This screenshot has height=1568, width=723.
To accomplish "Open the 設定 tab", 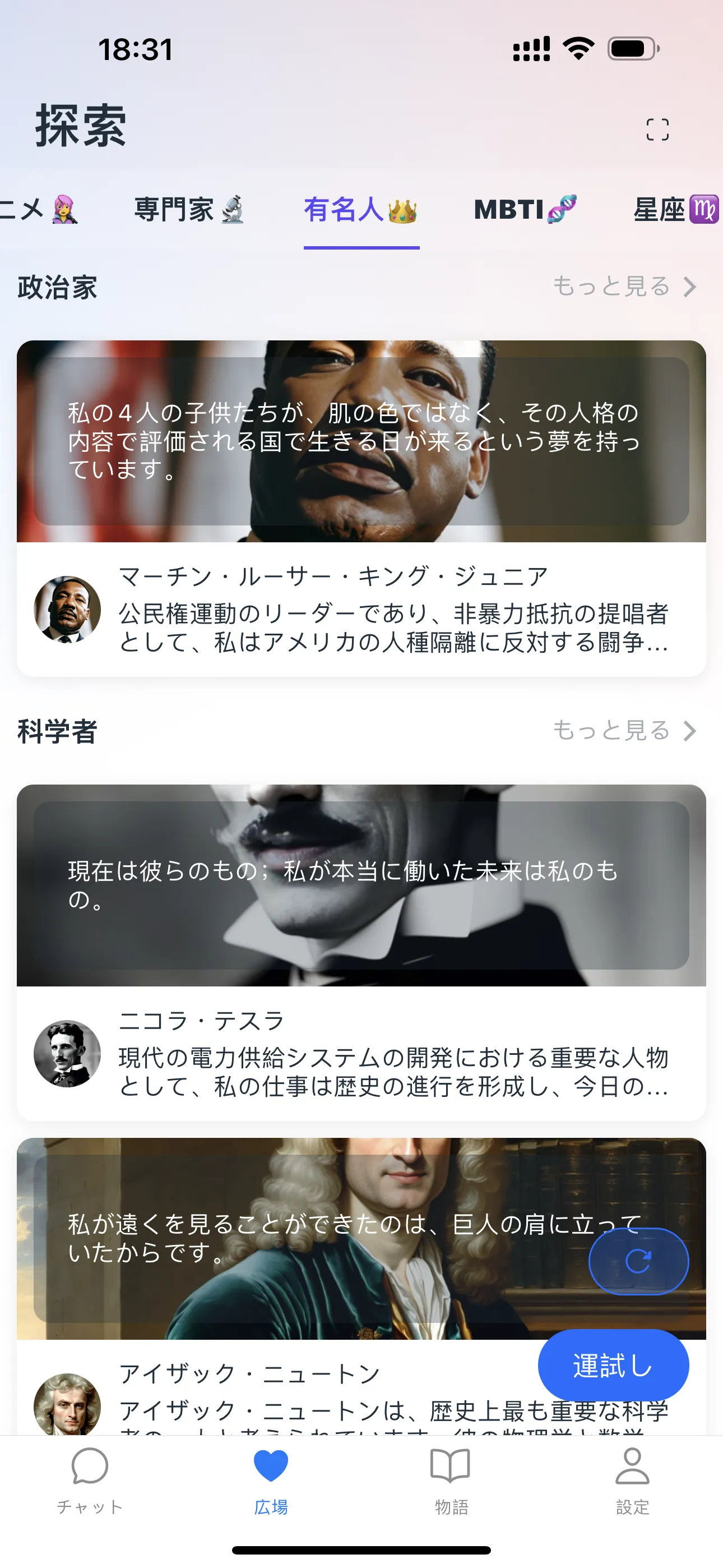I will (632, 1481).
